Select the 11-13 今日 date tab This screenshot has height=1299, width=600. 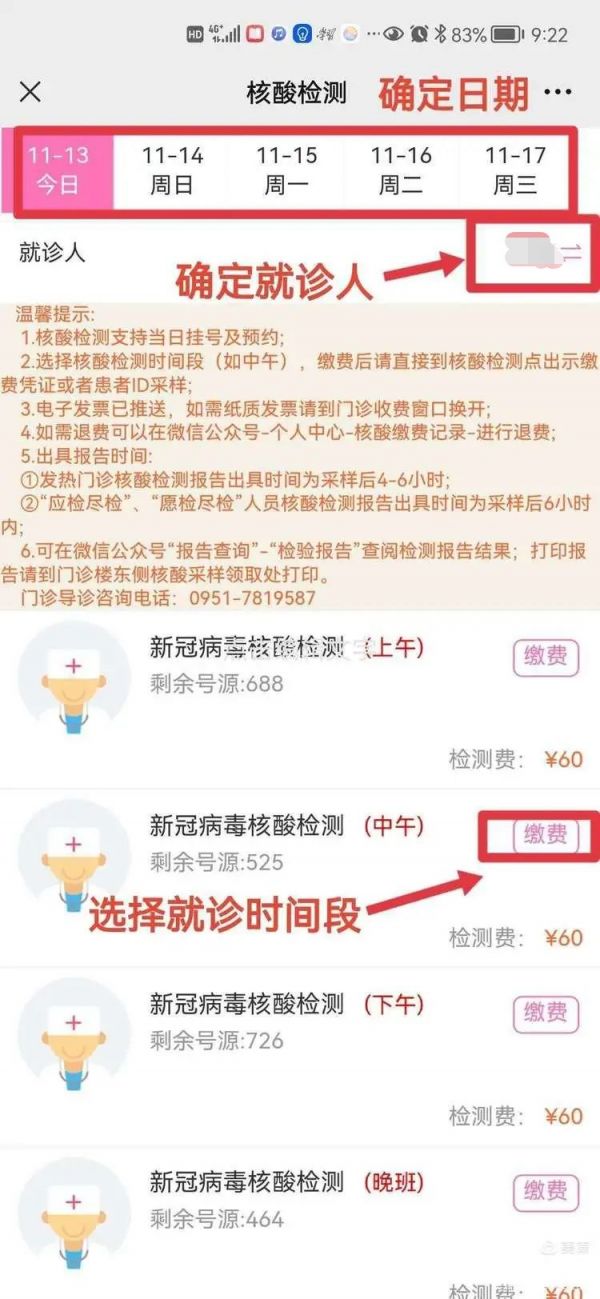pos(58,170)
